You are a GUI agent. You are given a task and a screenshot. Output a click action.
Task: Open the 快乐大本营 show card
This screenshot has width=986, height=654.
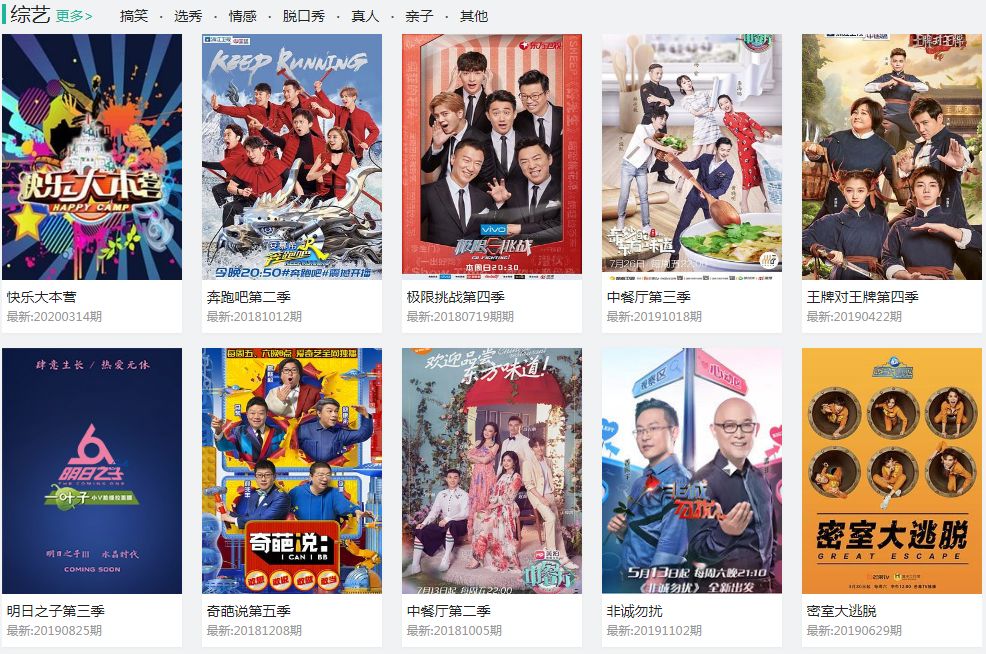click(x=92, y=157)
